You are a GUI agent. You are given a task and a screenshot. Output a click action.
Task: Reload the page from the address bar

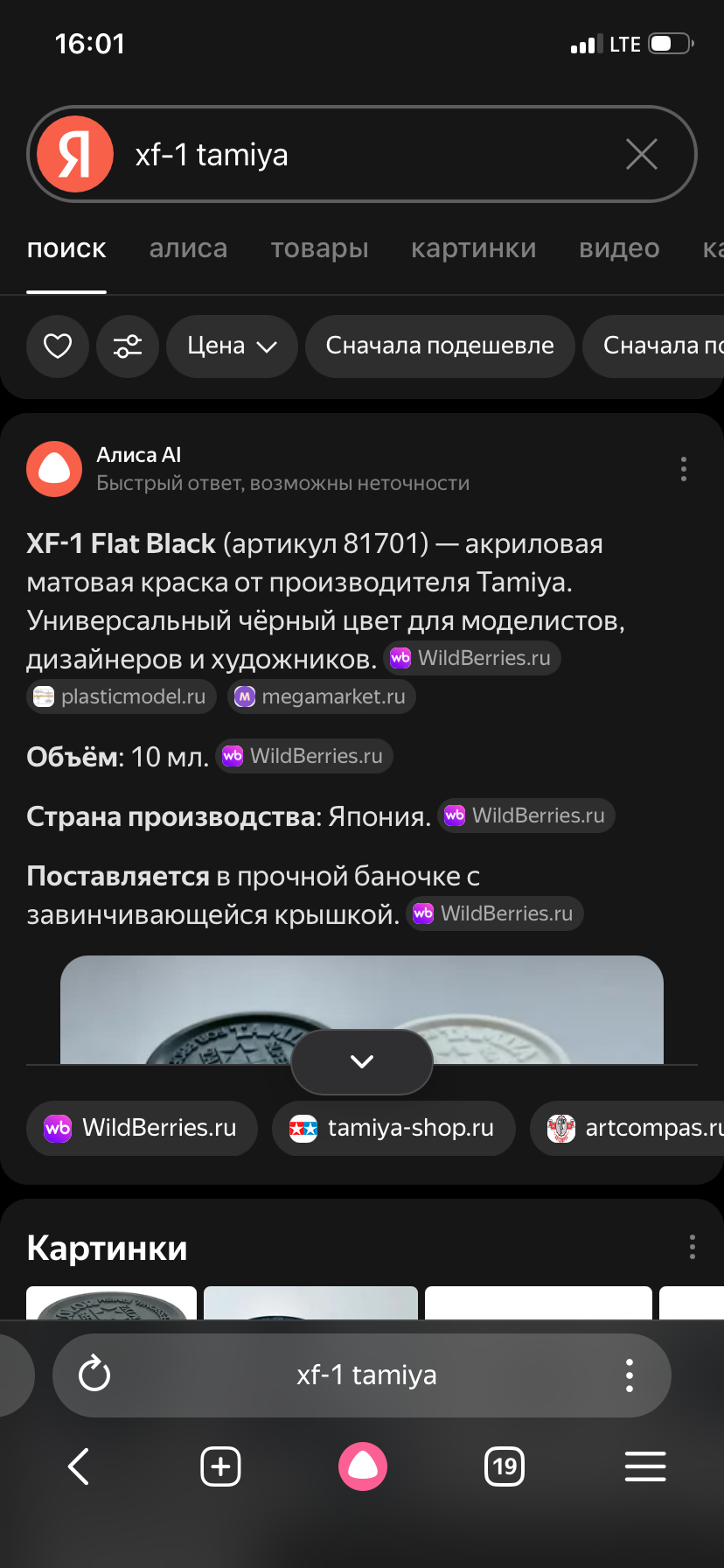[94, 1375]
